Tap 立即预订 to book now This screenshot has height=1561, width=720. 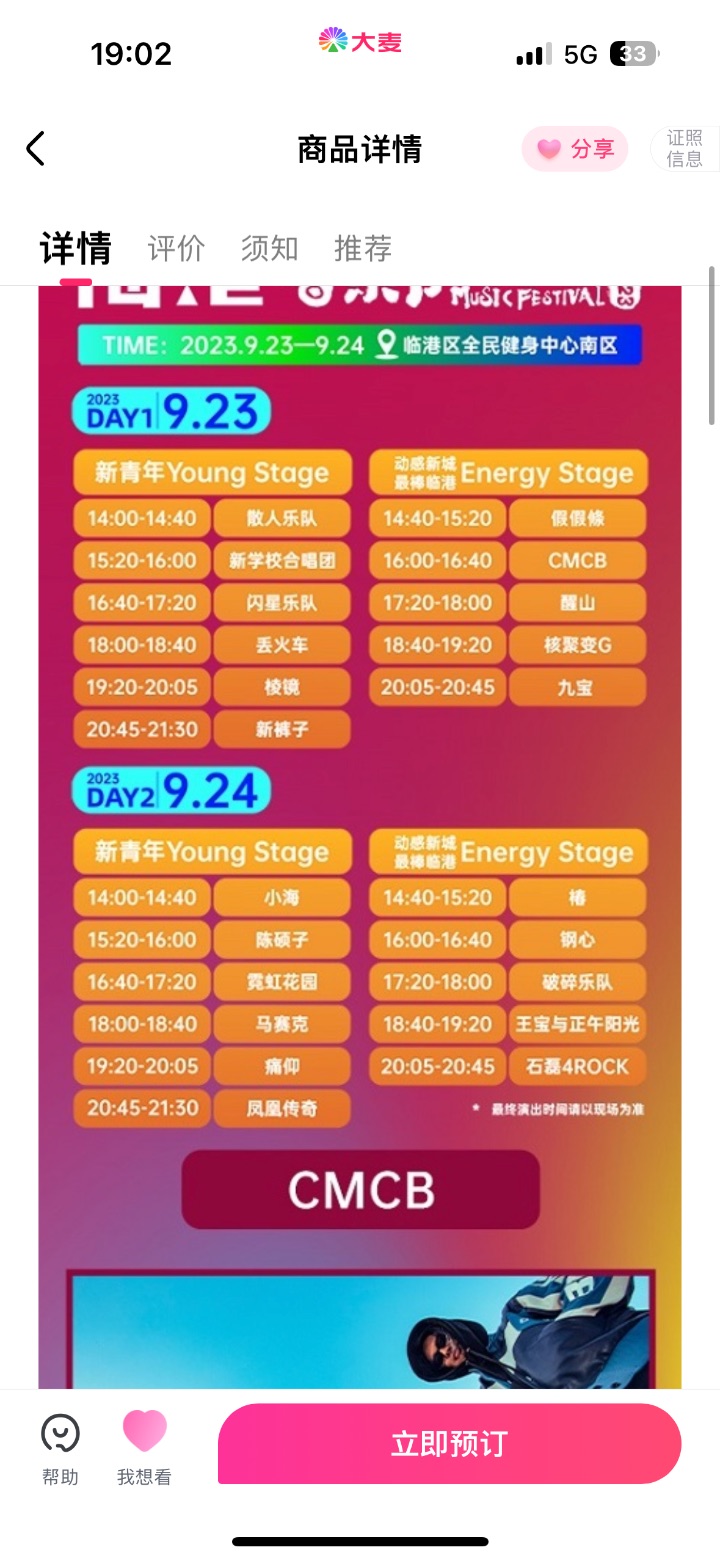click(x=449, y=1443)
